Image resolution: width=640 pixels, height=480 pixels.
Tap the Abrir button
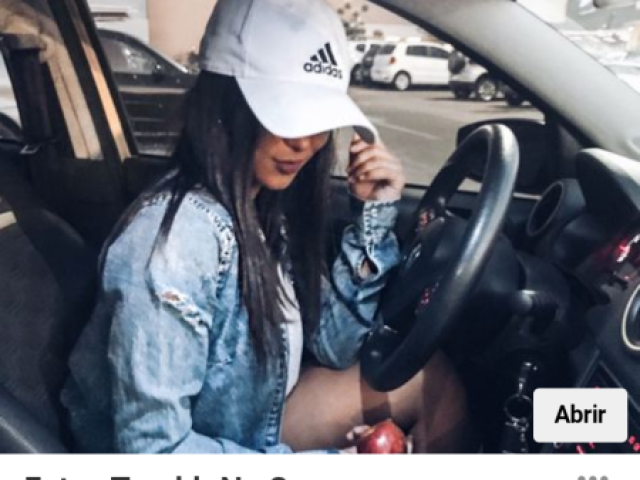click(580, 415)
